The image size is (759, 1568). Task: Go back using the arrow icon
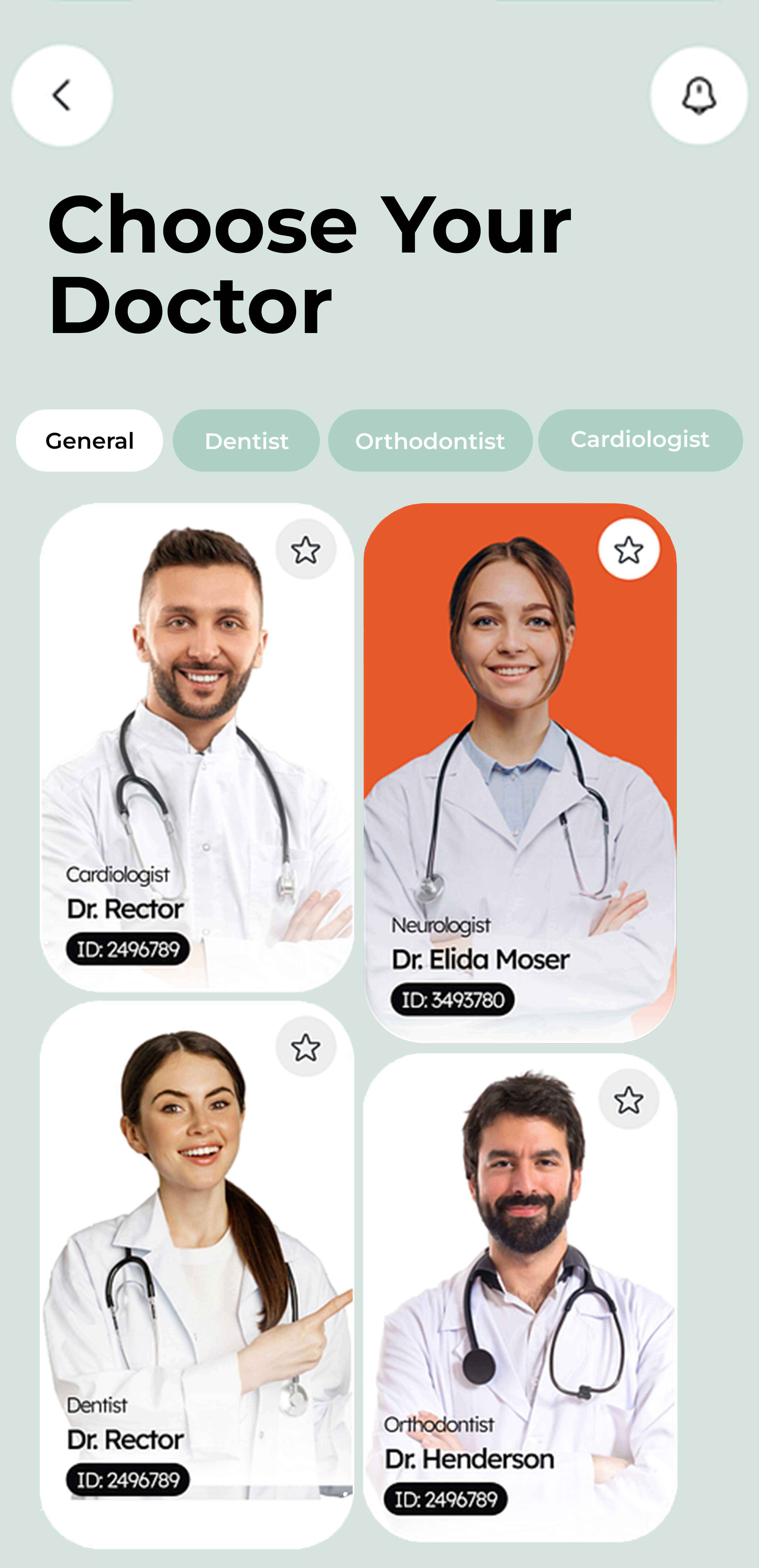(62, 96)
